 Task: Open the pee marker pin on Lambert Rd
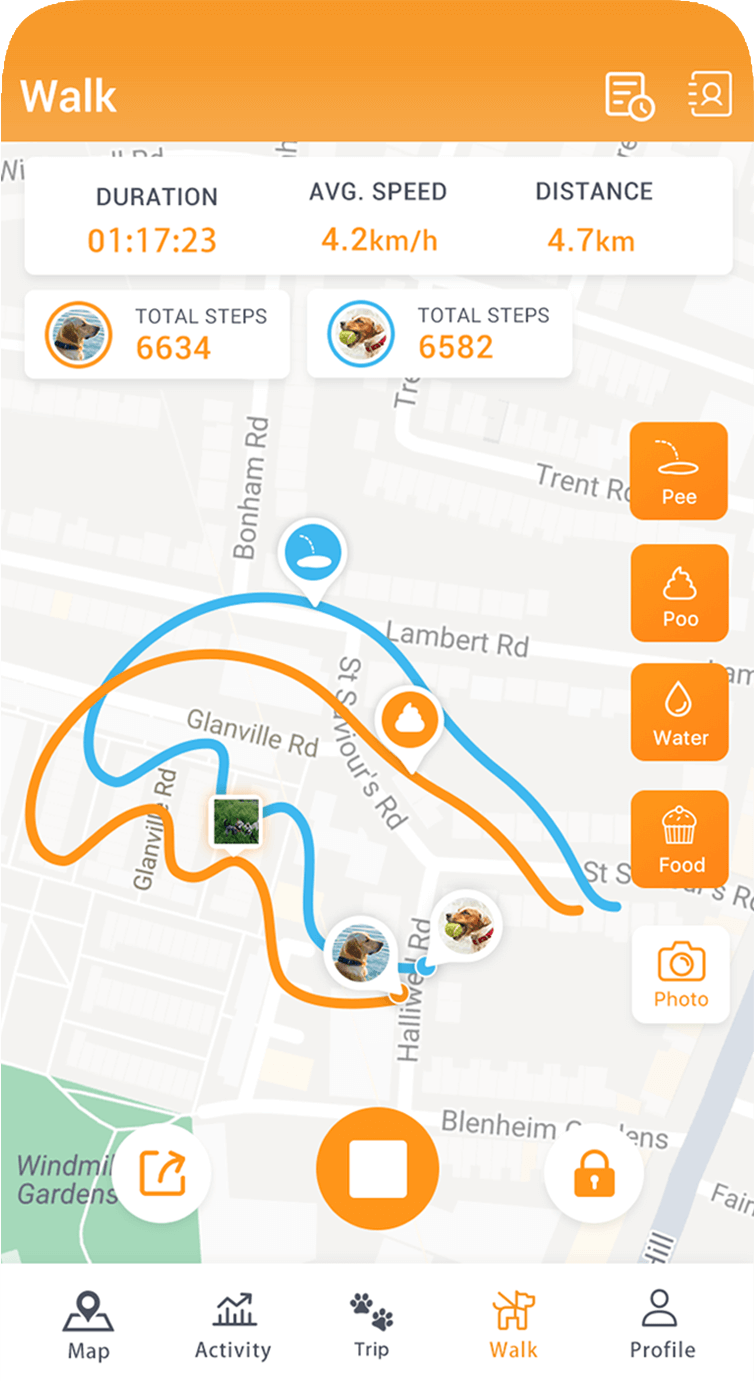pyautogui.click(x=314, y=554)
